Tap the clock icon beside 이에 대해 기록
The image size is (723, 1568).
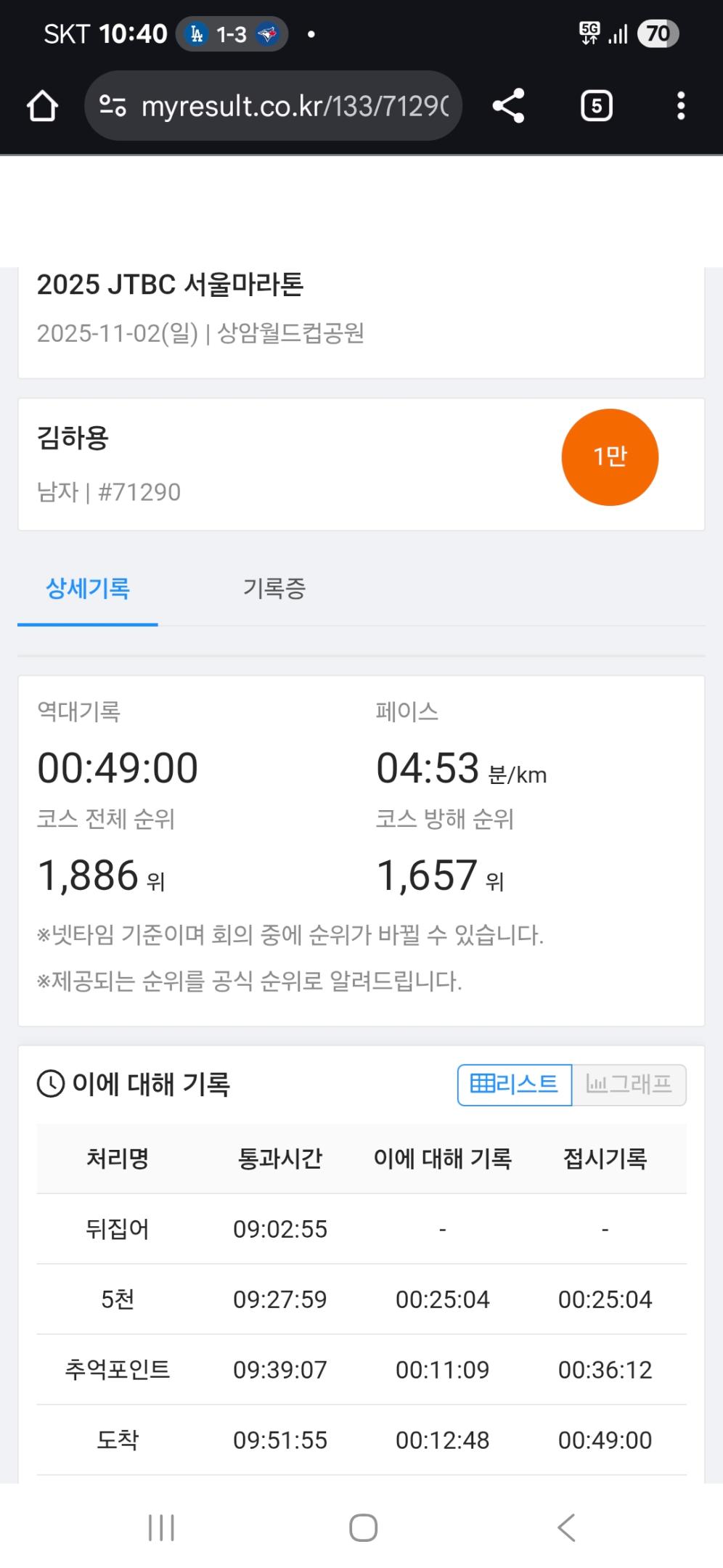pos(50,1085)
